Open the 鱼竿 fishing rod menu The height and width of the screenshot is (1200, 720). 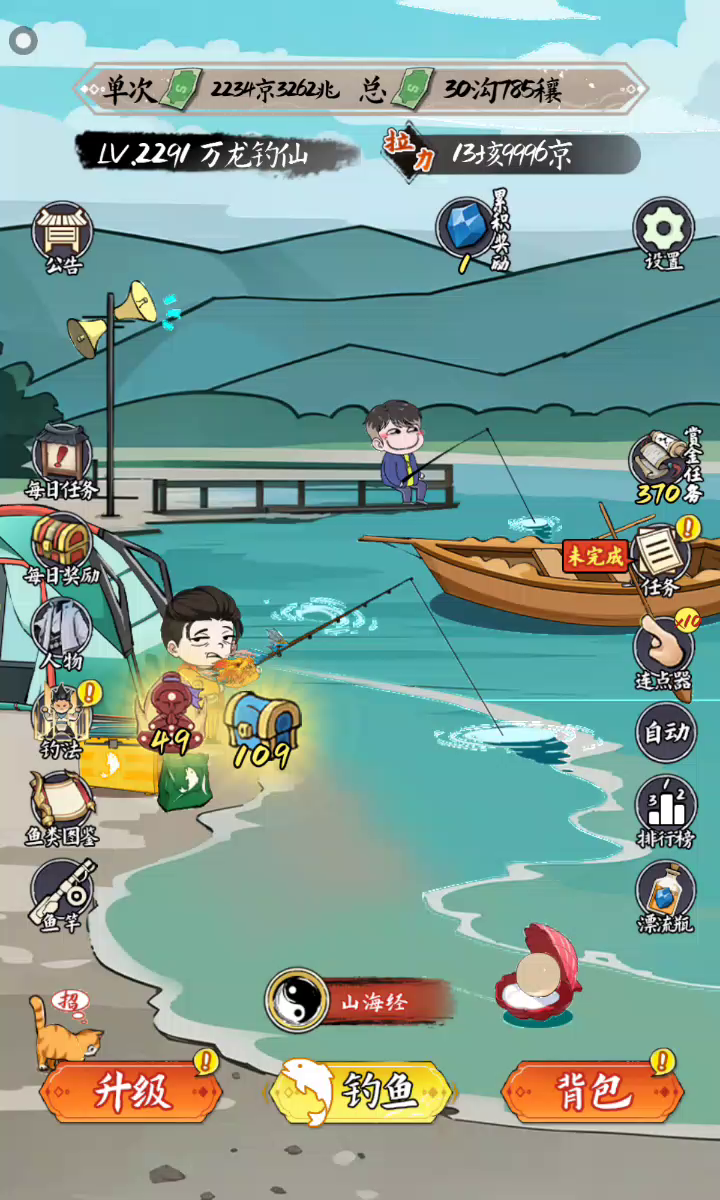[62, 890]
